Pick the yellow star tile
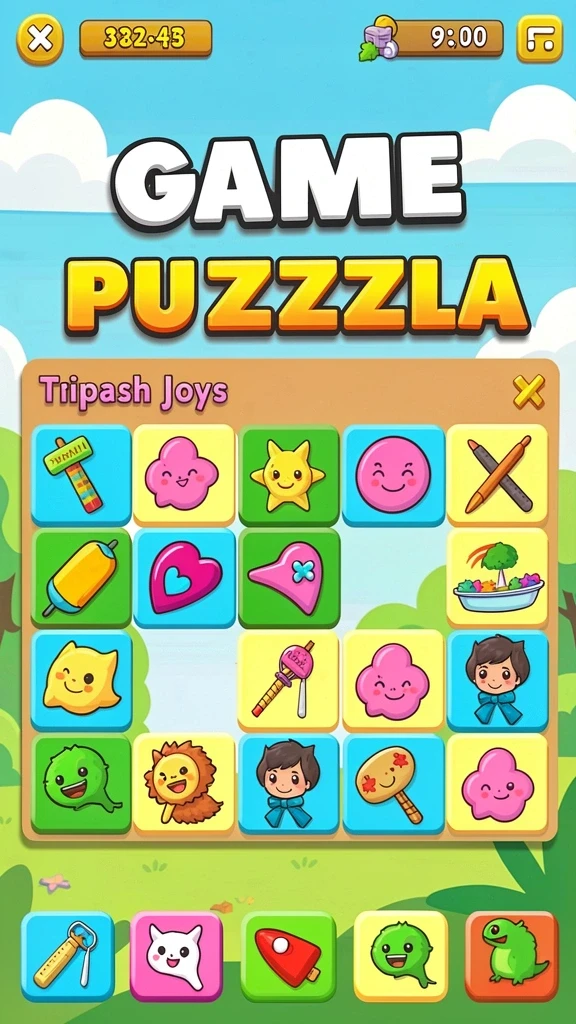 pos(289,475)
